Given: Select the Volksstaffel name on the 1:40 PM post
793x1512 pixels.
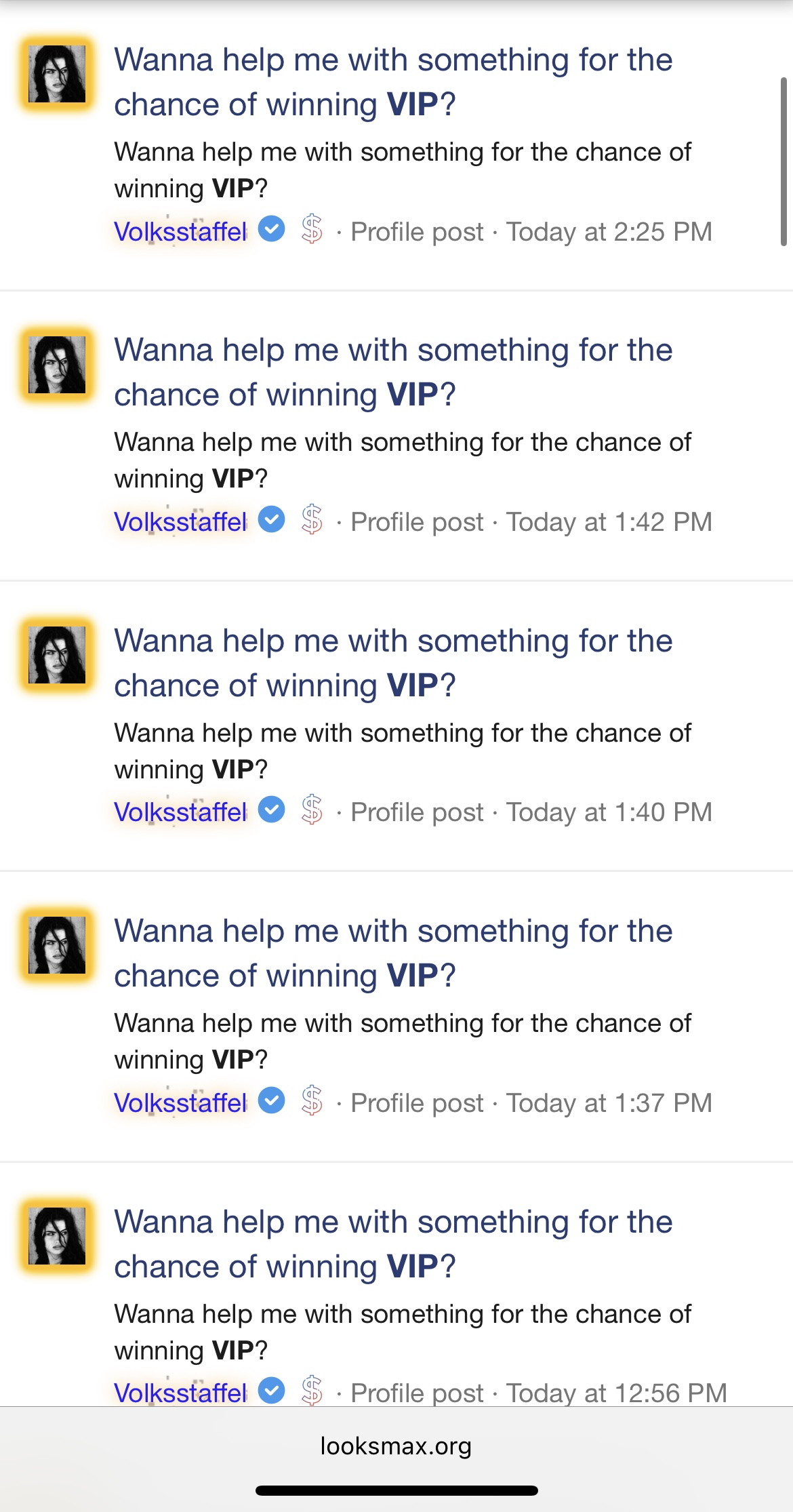Looking at the screenshot, I should click(180, 812).
